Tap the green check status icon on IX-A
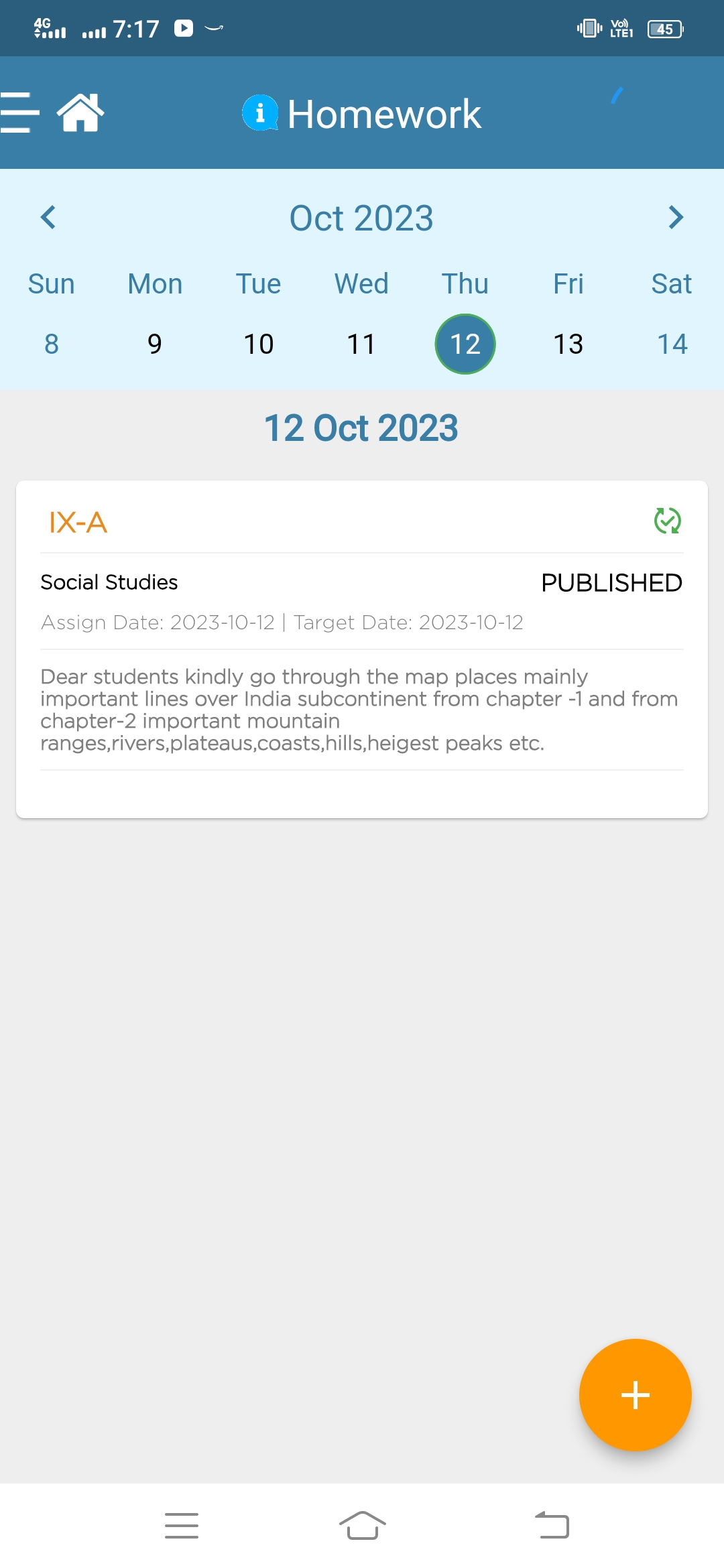 coord(668,521)
